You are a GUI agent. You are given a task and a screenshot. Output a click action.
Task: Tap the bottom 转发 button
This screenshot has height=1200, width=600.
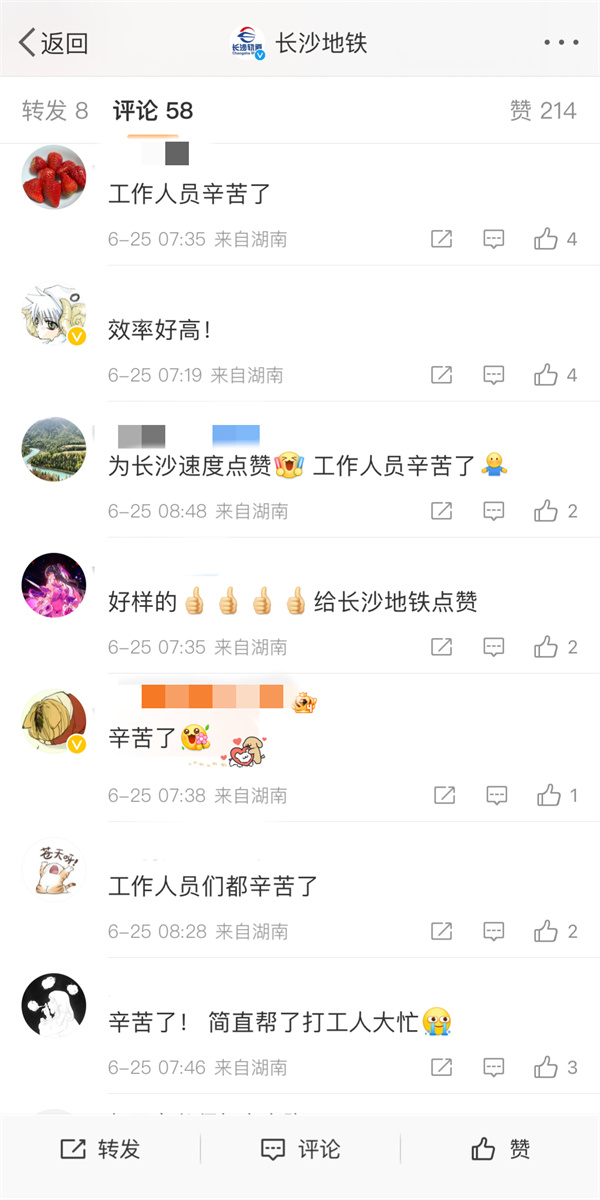pyautogui.click(x=100, y=1149)
